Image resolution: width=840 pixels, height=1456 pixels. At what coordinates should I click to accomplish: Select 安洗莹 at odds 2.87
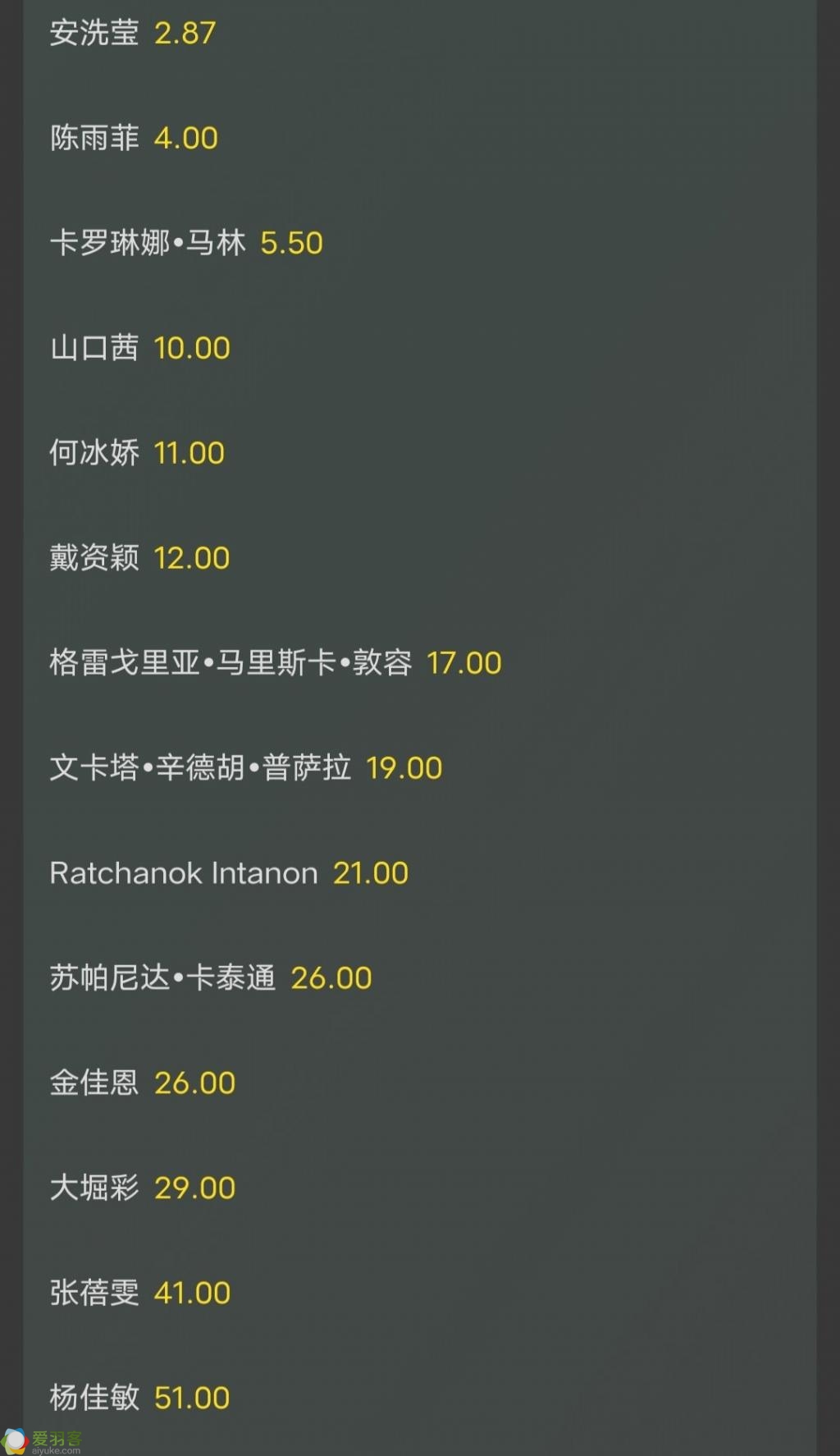133,33
